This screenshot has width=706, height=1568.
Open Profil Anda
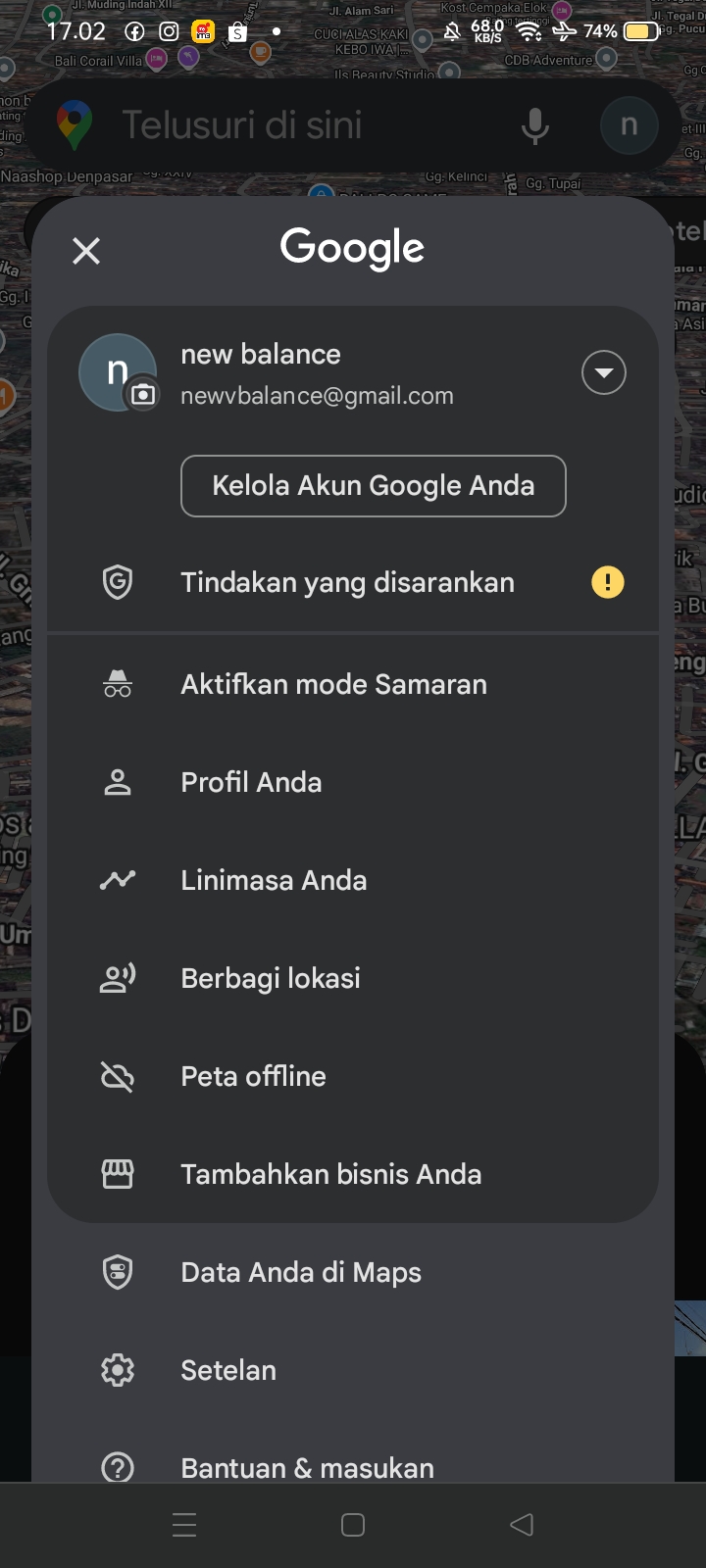[353, 782]
